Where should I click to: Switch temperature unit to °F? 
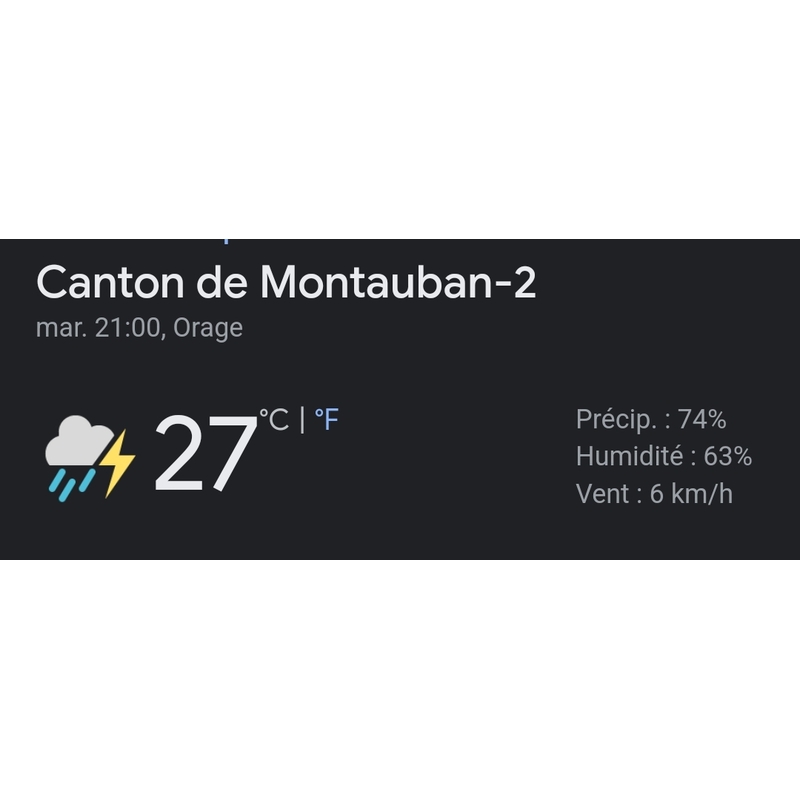pos(327,420)
